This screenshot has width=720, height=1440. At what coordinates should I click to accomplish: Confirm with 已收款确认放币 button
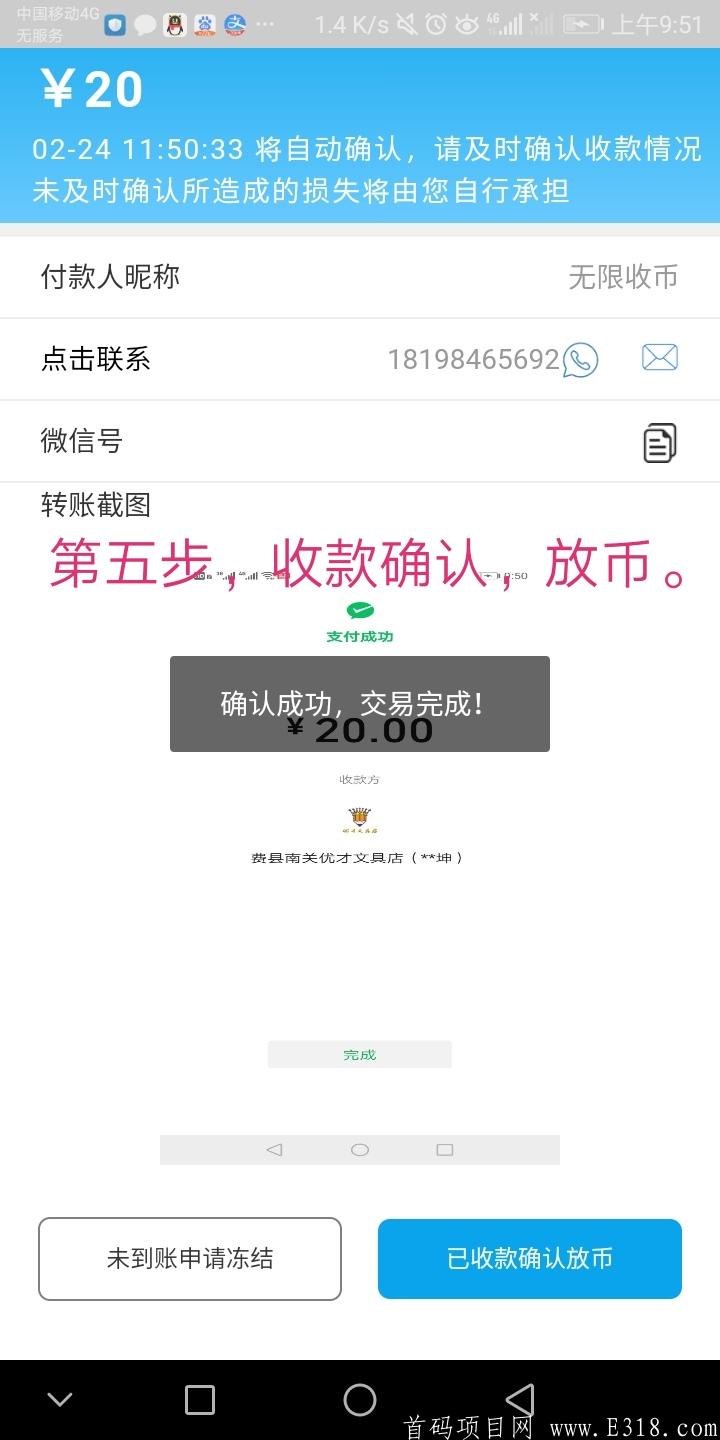[530, 1258]
